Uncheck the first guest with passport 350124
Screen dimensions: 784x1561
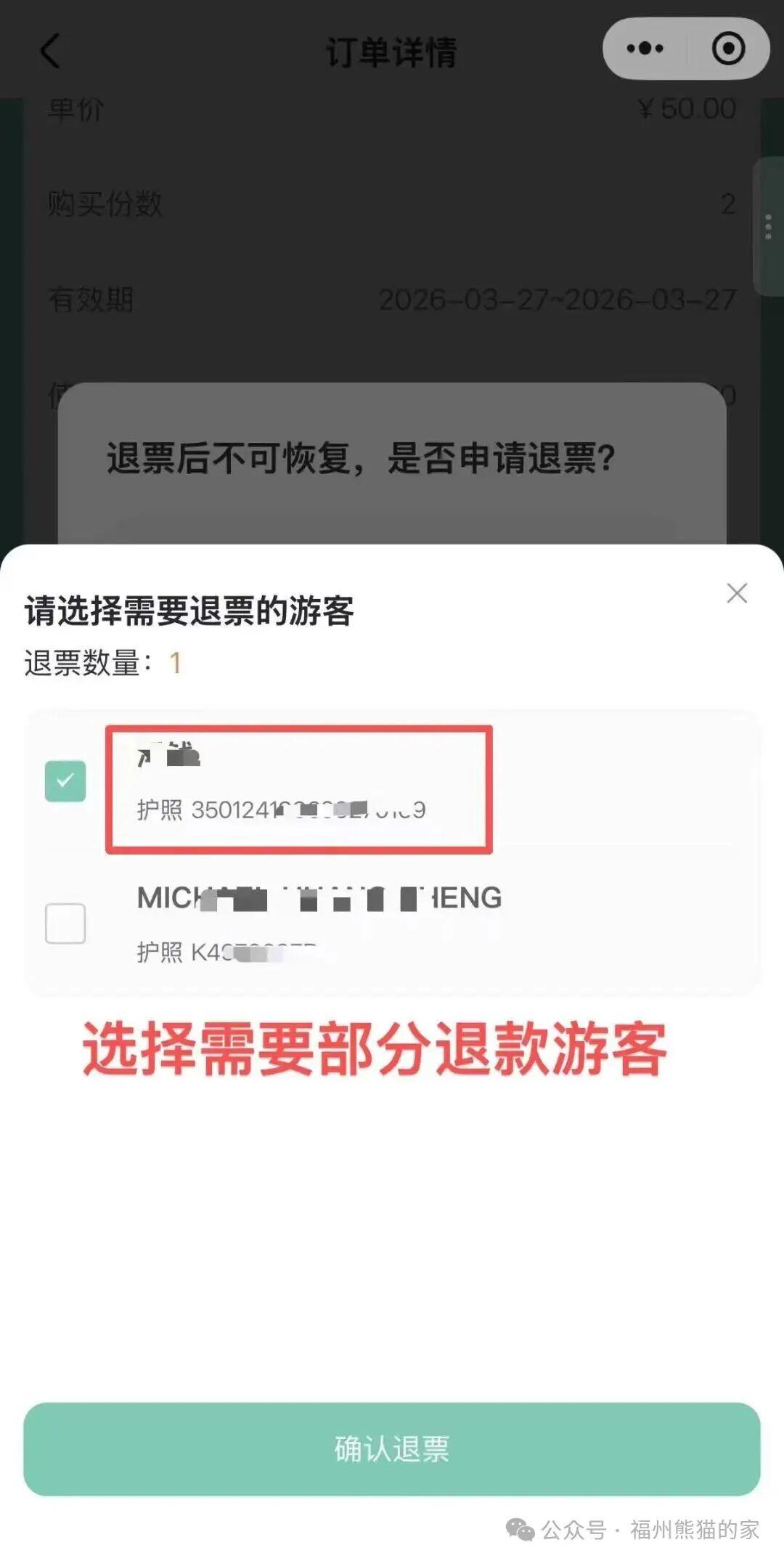(65, 781)
